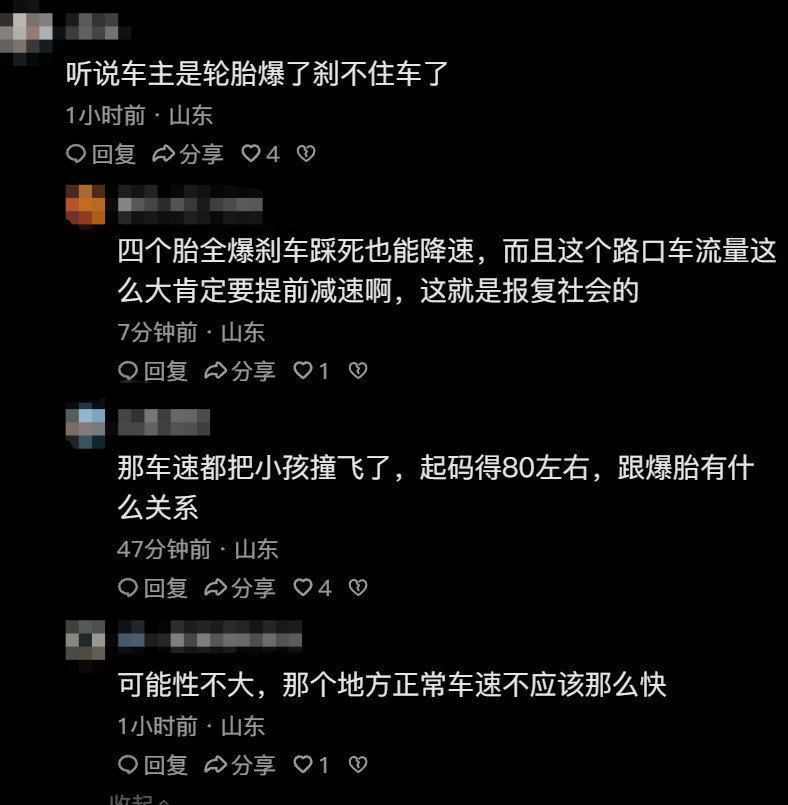Share the comment mentioning 报复社会的
Viewport: 788px width, 805px height.
click(240, 371)
